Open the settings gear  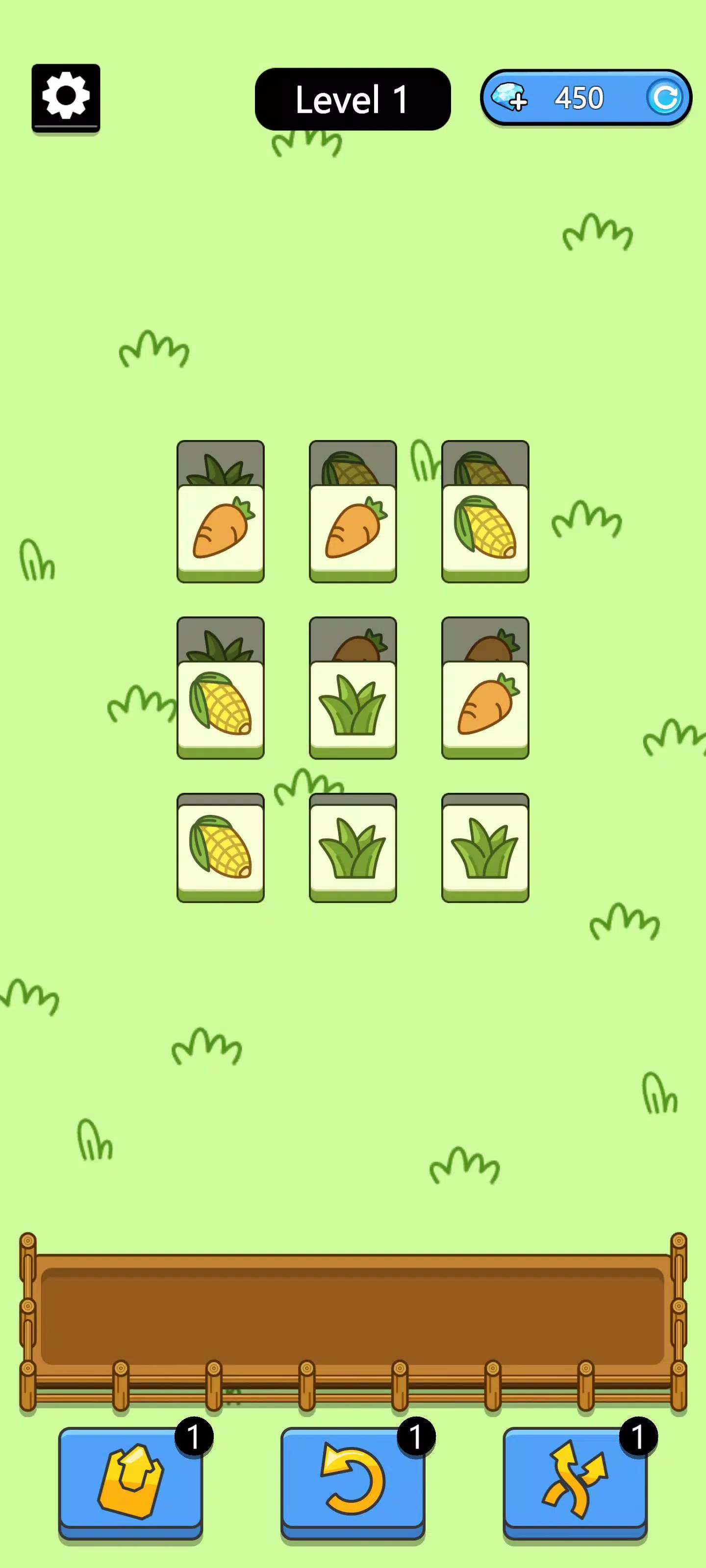click(66, 98)
